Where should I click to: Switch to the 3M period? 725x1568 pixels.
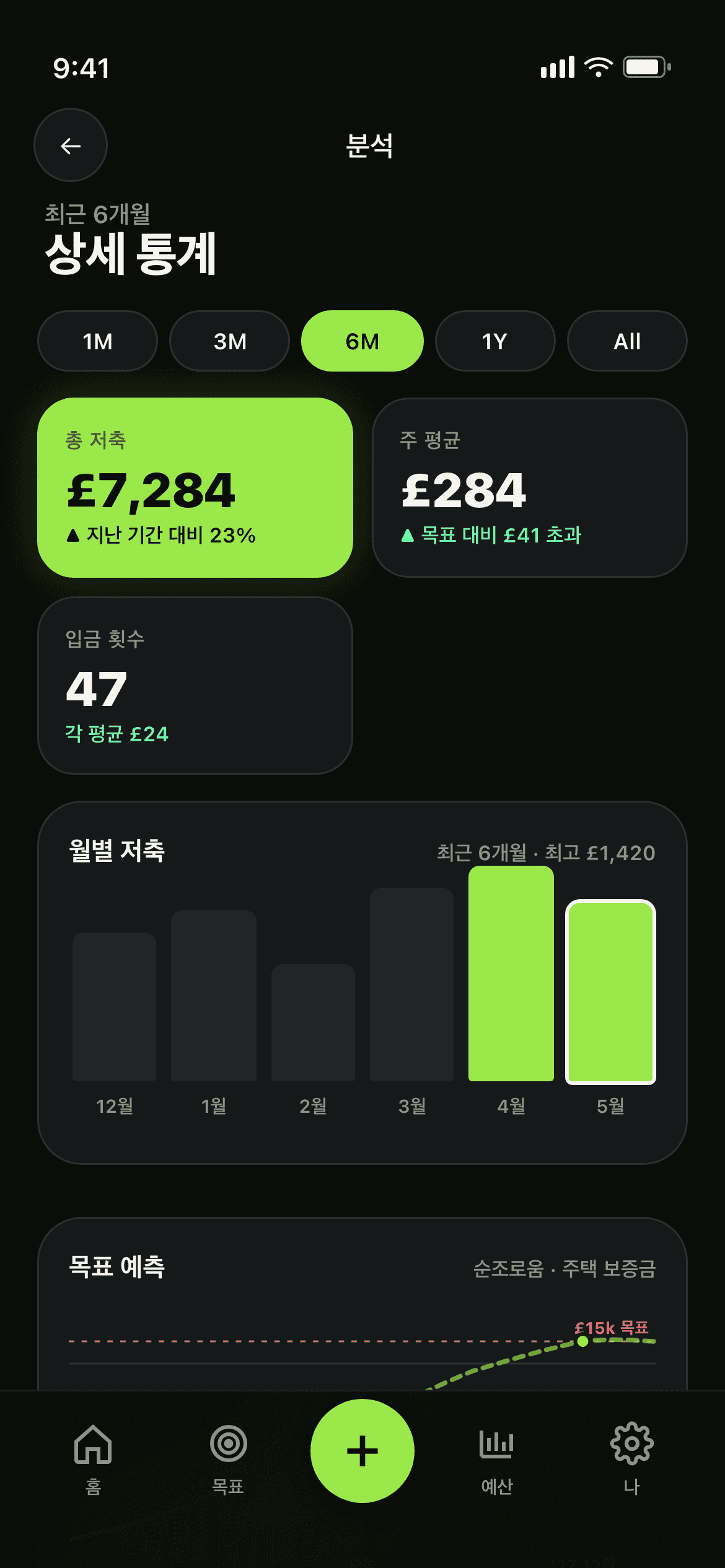click(229, 341)
